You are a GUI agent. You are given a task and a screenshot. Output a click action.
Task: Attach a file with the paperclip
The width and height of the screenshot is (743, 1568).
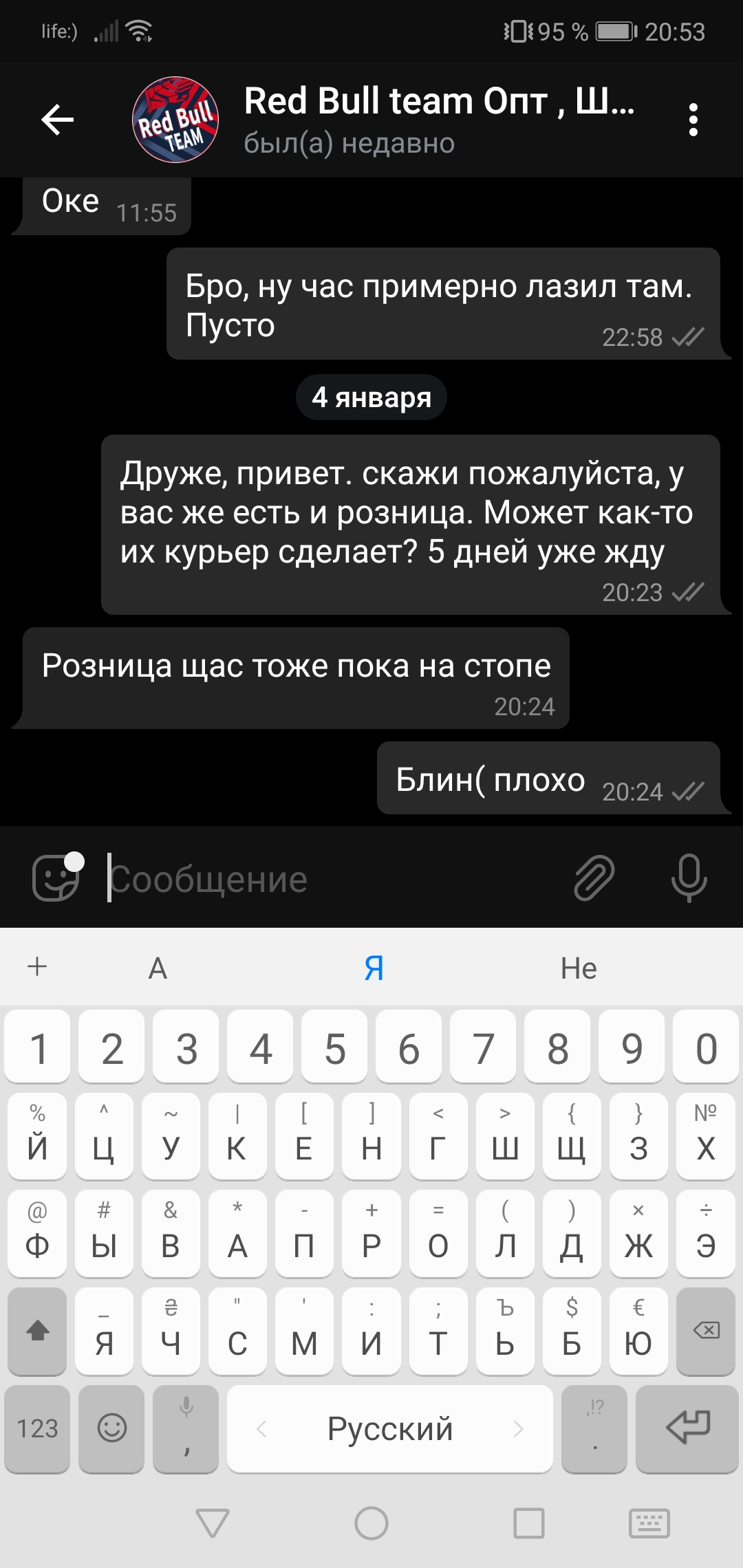coord(594,878)
